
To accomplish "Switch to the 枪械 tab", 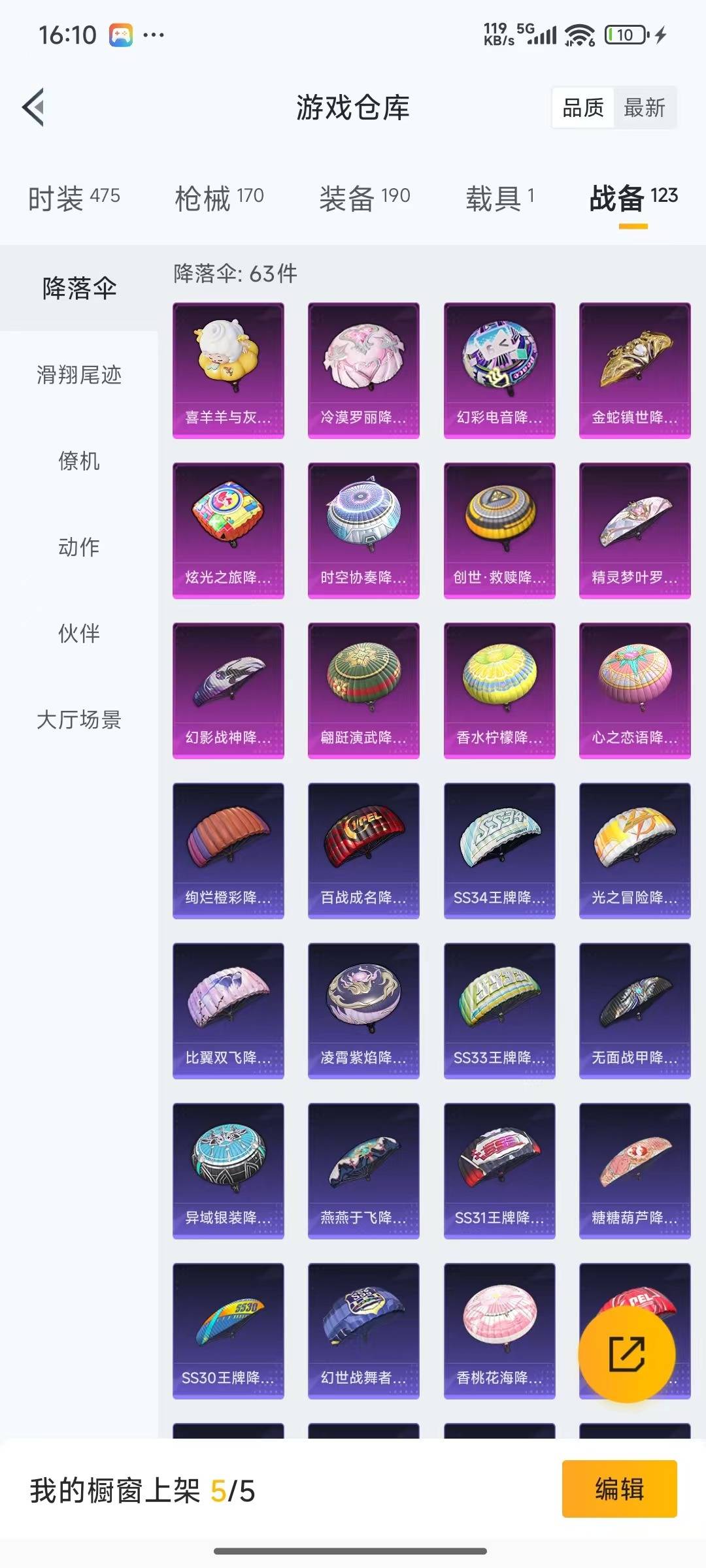I will 219,198.
